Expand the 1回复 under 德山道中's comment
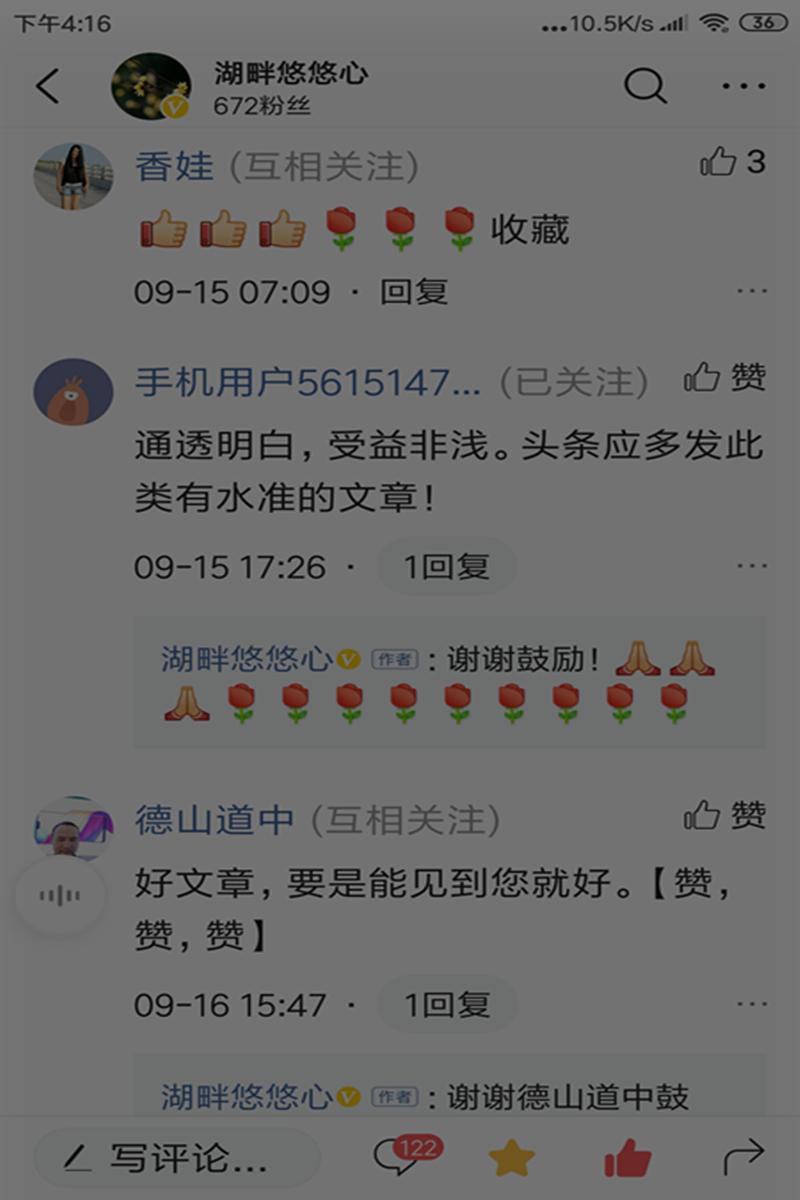Screen dimensions: 800x1200 (x=447, y=1004)
